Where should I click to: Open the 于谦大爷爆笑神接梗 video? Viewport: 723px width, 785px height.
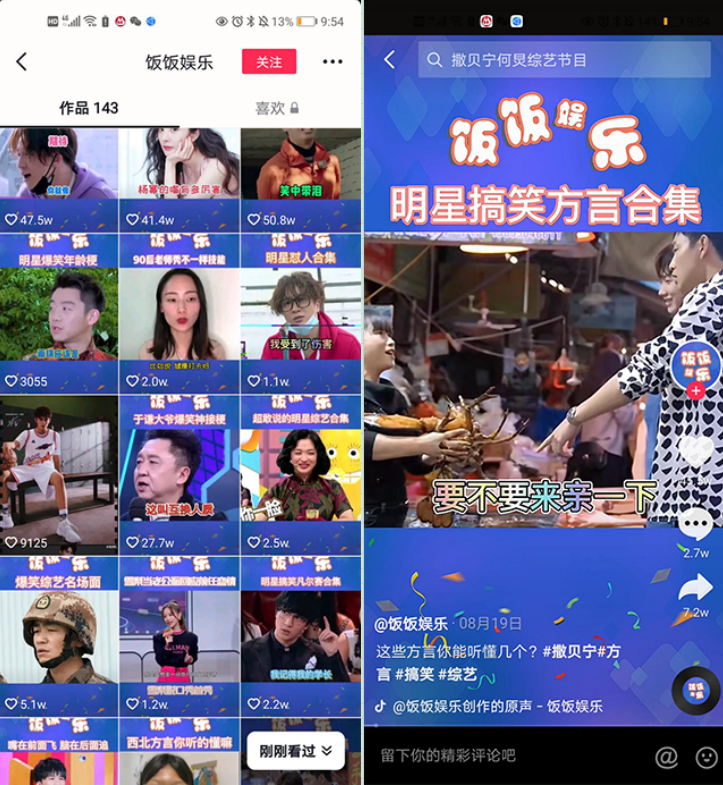point(180,475)
